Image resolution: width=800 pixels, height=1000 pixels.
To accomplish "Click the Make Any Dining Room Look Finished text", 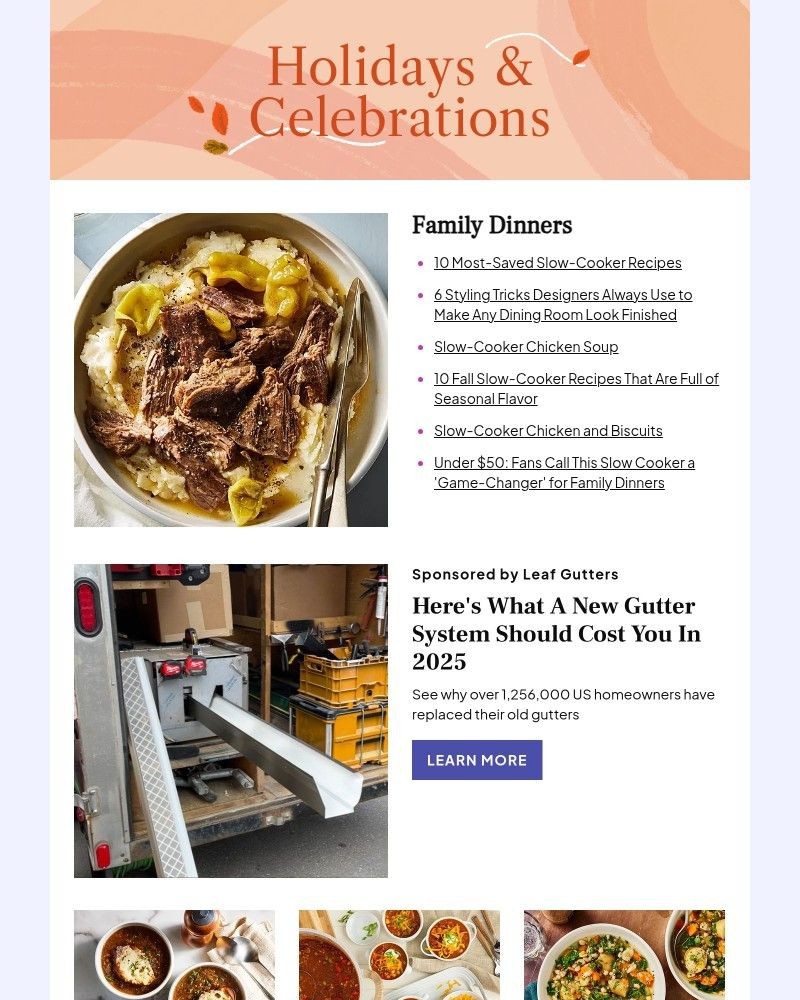I will 555,314.
